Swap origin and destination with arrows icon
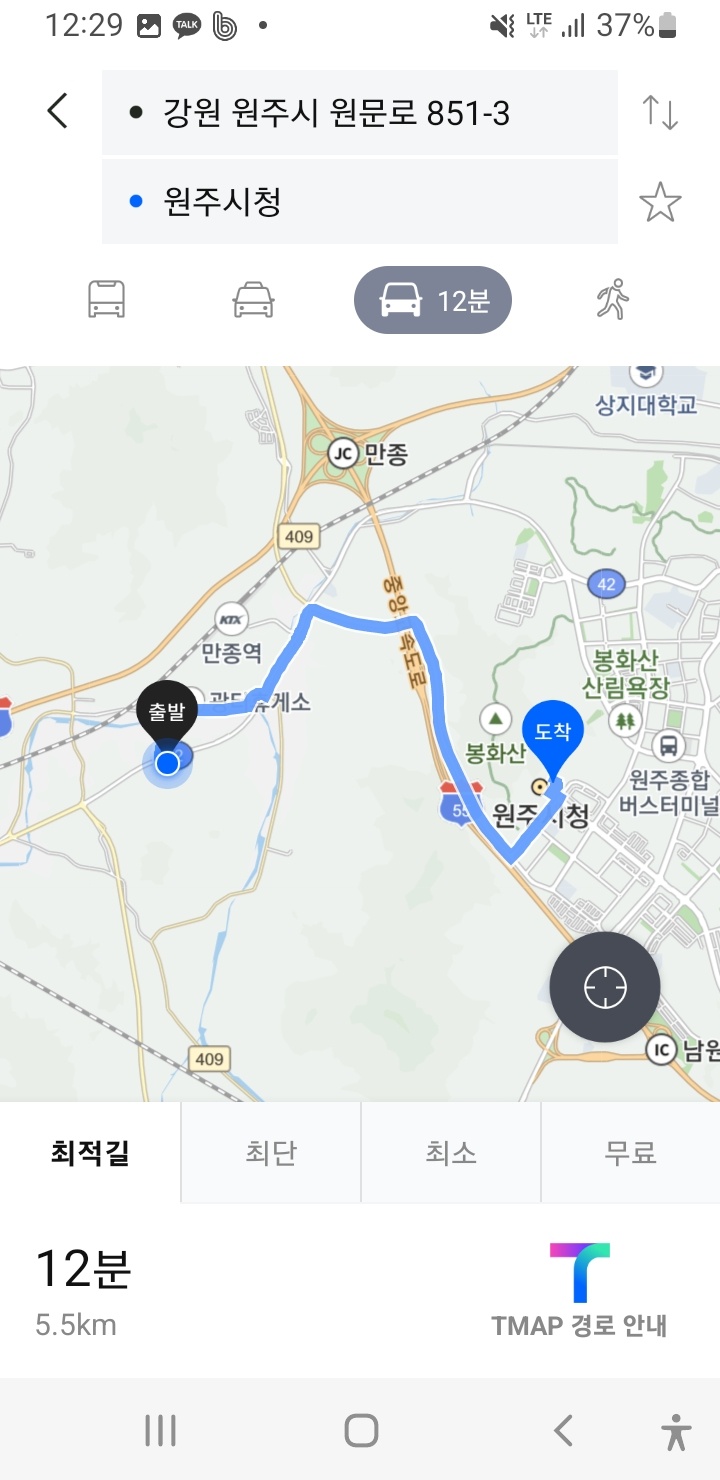Screen dimensions: 720x1480 tap(662, 113)
